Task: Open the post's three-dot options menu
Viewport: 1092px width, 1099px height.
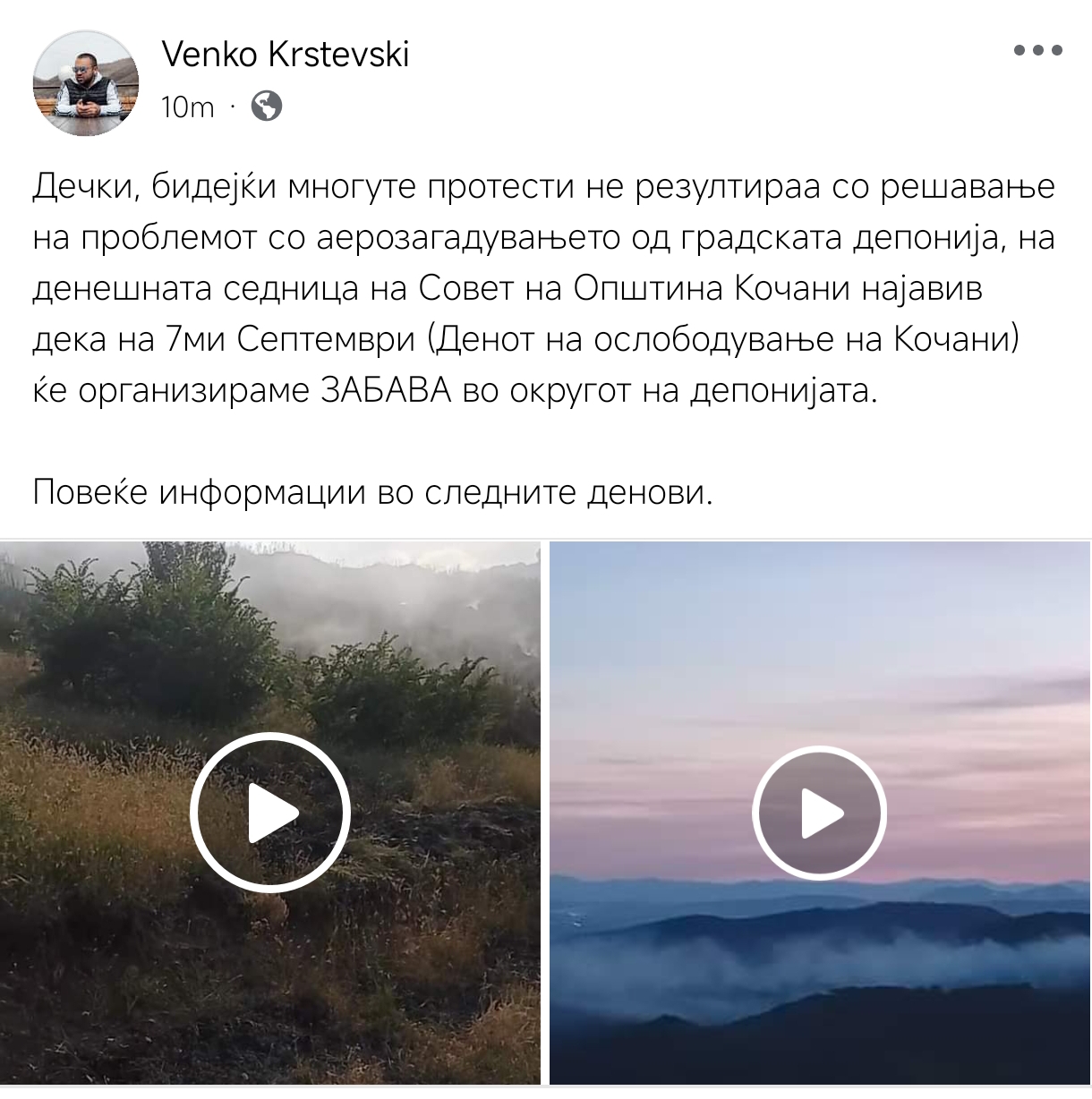Action: [1037, 51]
